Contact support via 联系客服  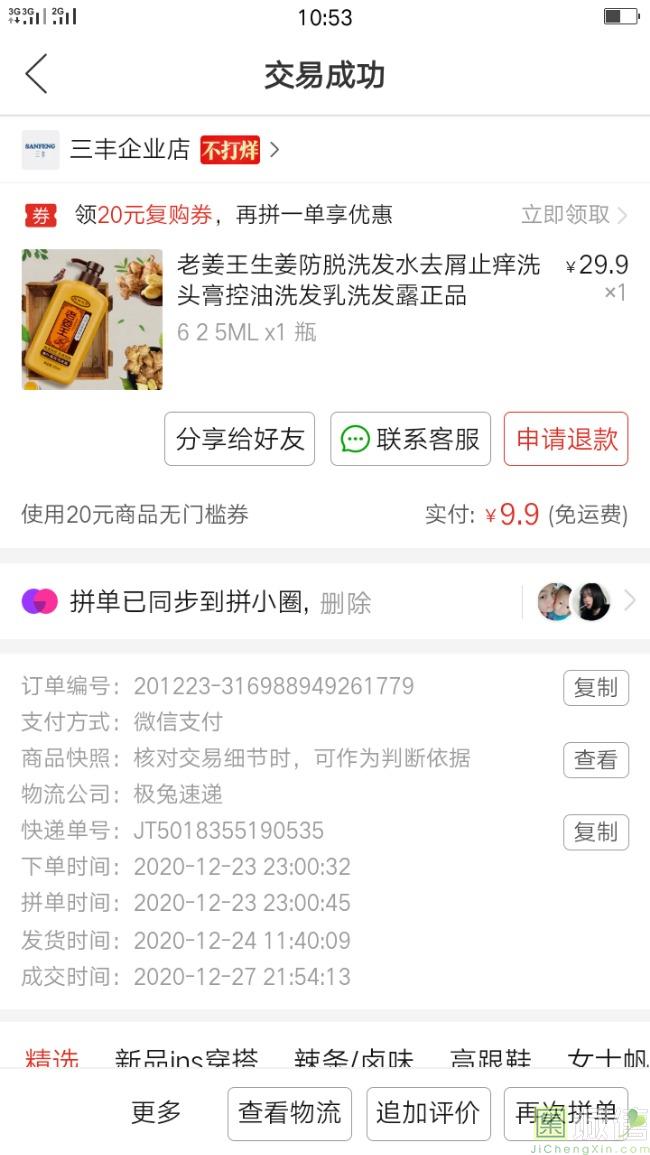click(x=410, y=439)
